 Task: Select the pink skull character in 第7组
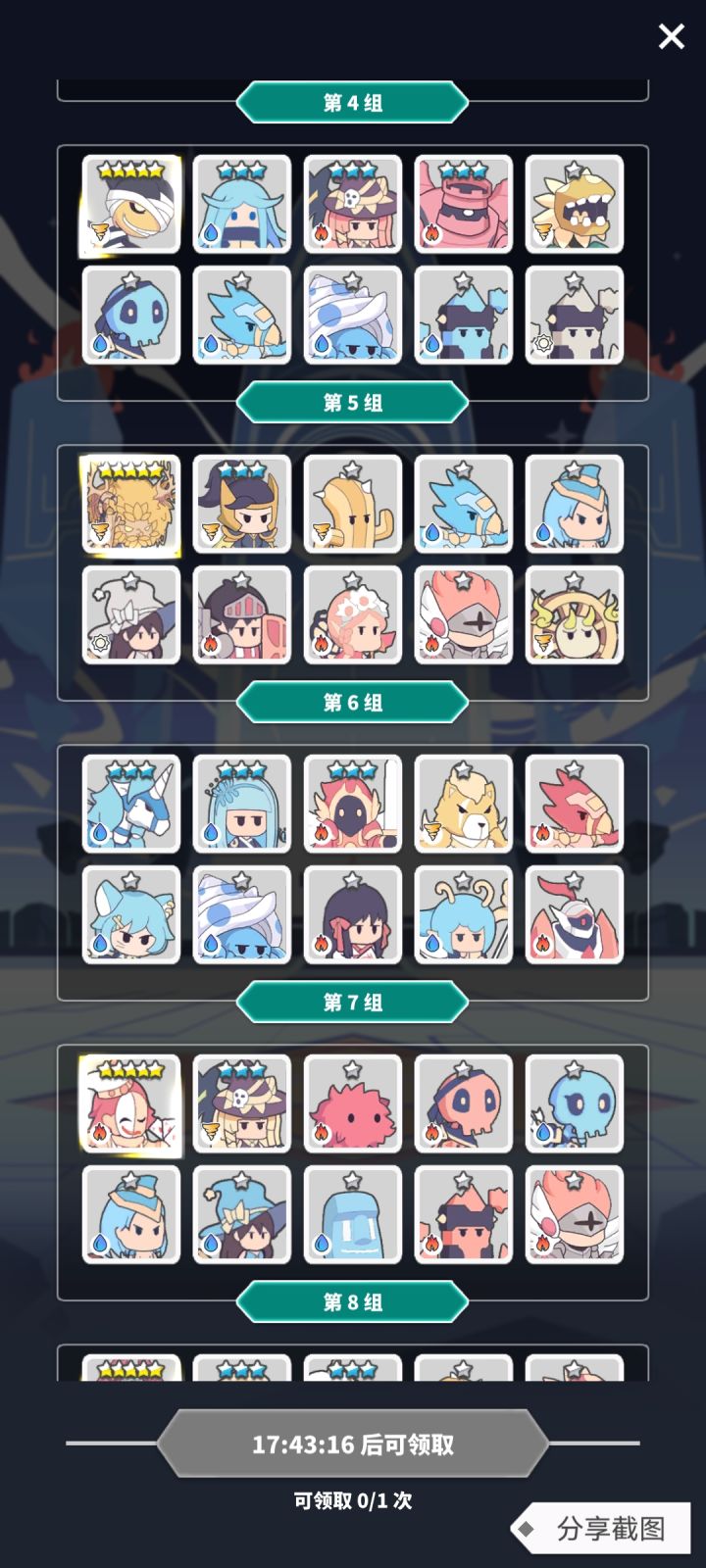(x=463, y=1104)
